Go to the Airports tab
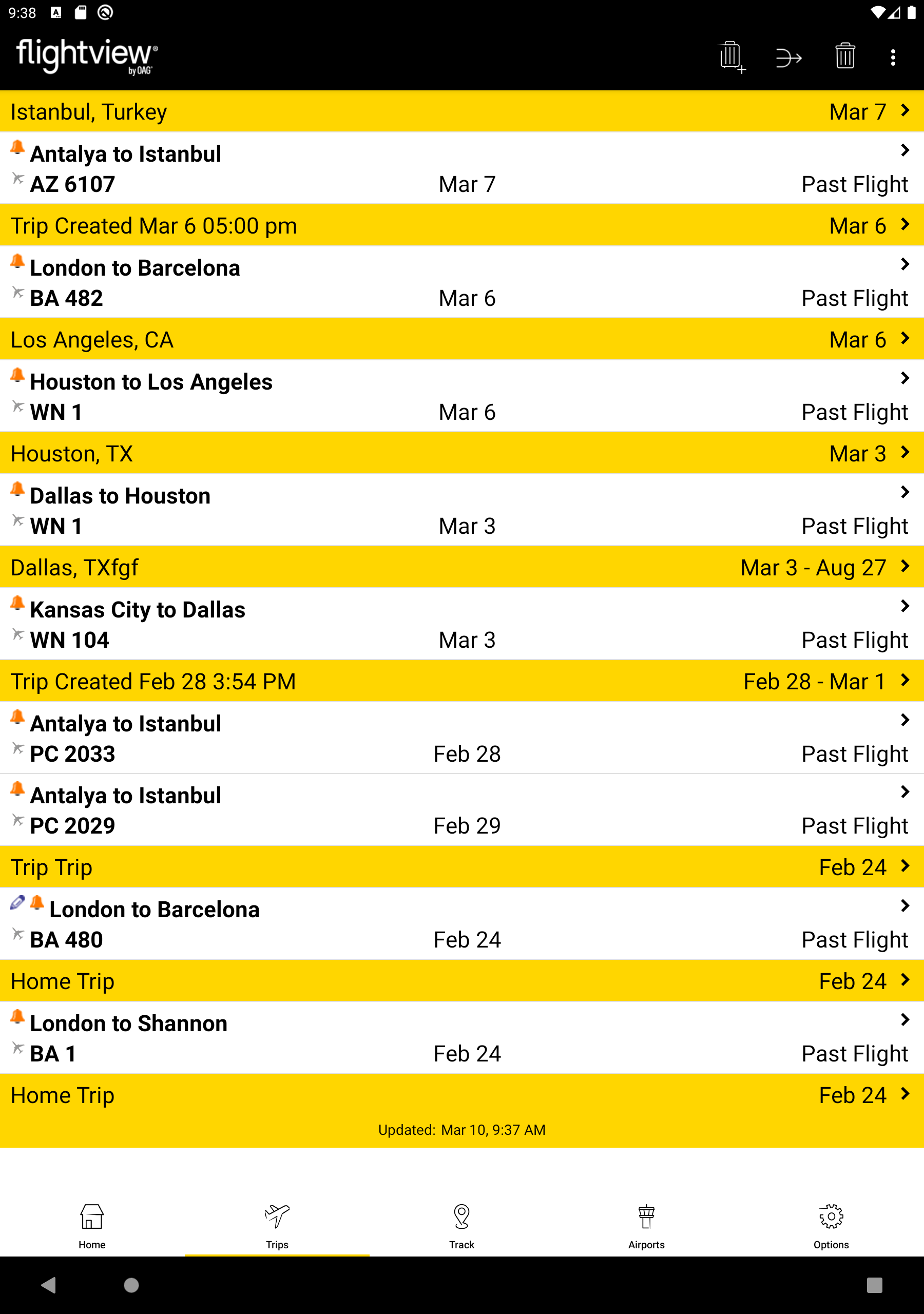This screenshot has width=924, height=1314. coord(646,1226)
